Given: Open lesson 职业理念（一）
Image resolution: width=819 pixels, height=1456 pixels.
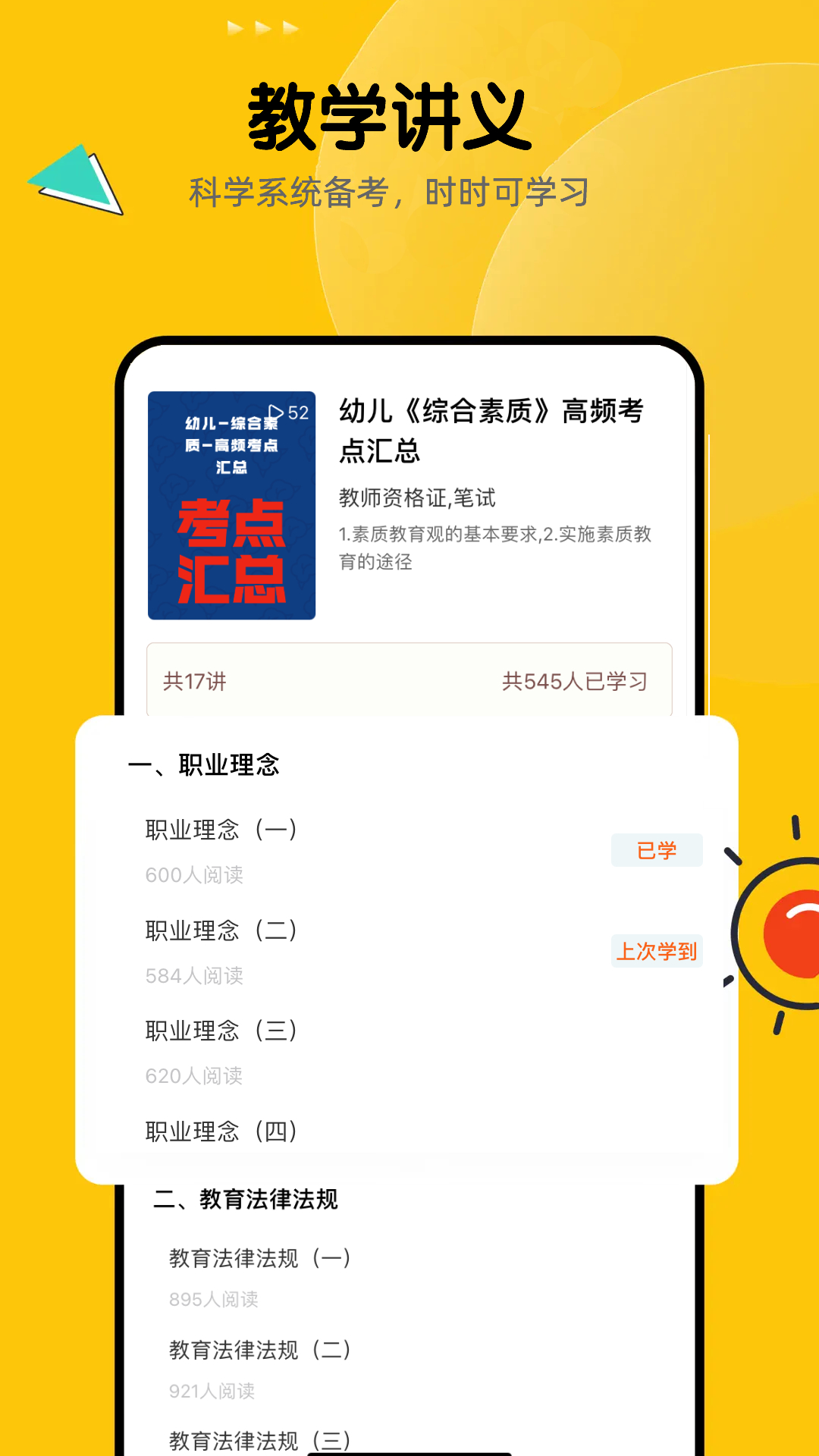Looking at the screenshot, I should coord(221,830).
